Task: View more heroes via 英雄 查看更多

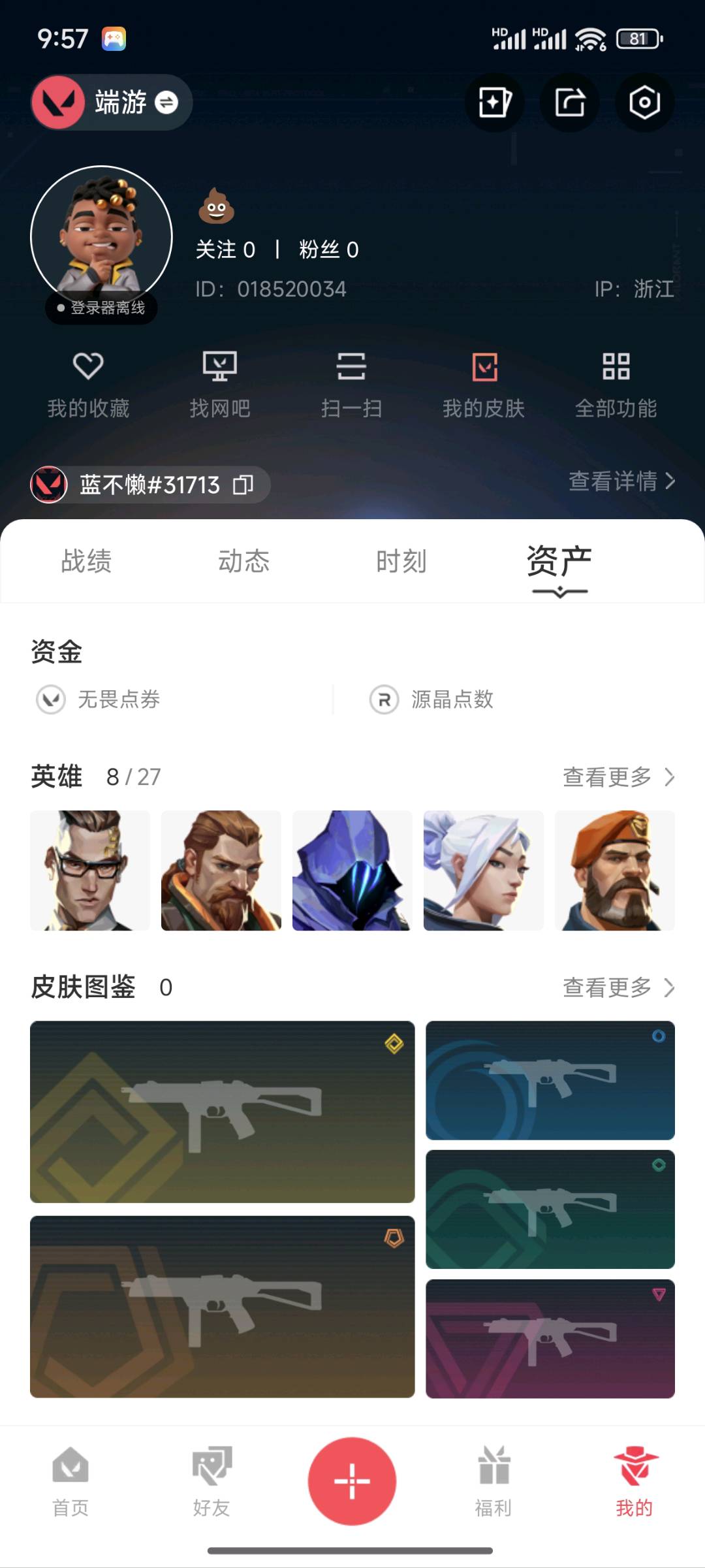Action: point(618,777)
